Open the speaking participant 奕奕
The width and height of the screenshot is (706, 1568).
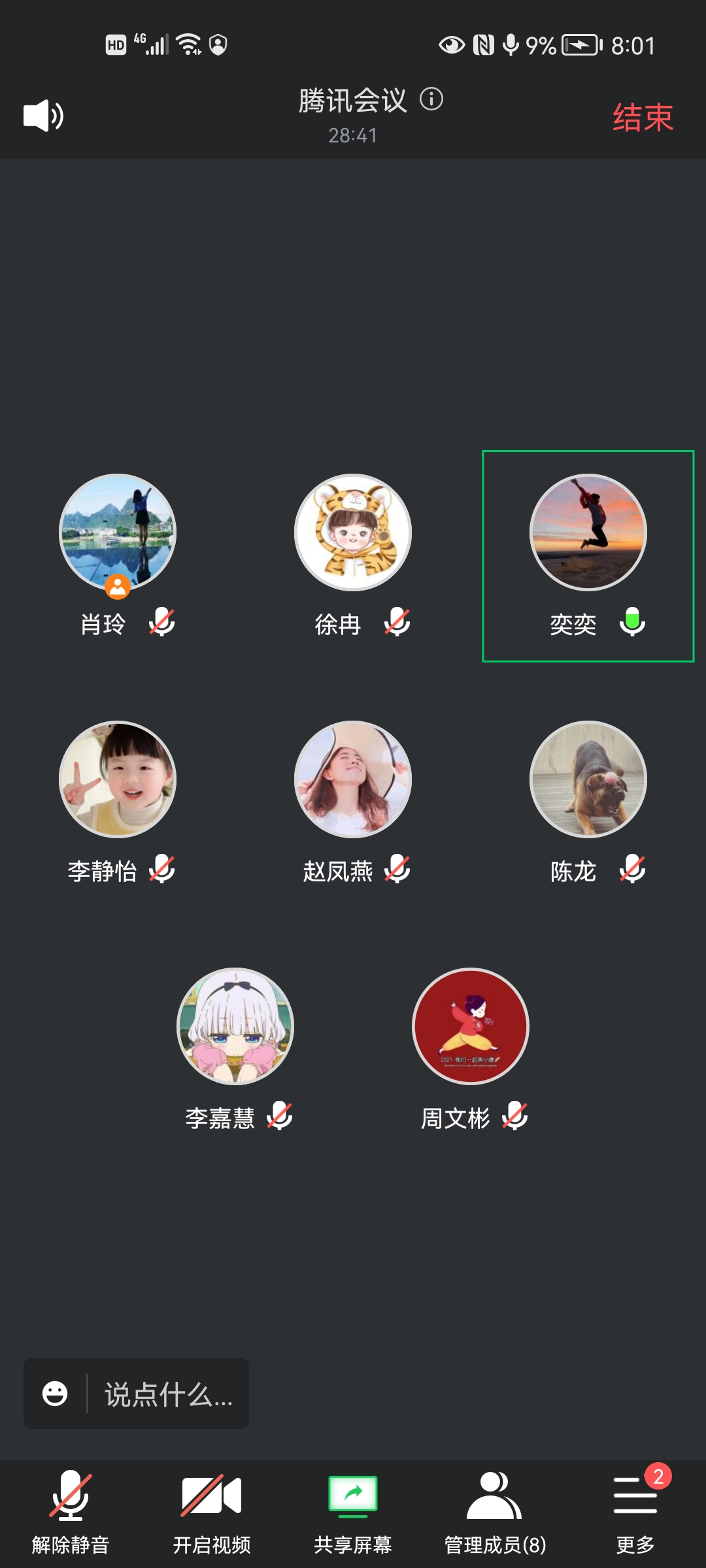(588, 532)
